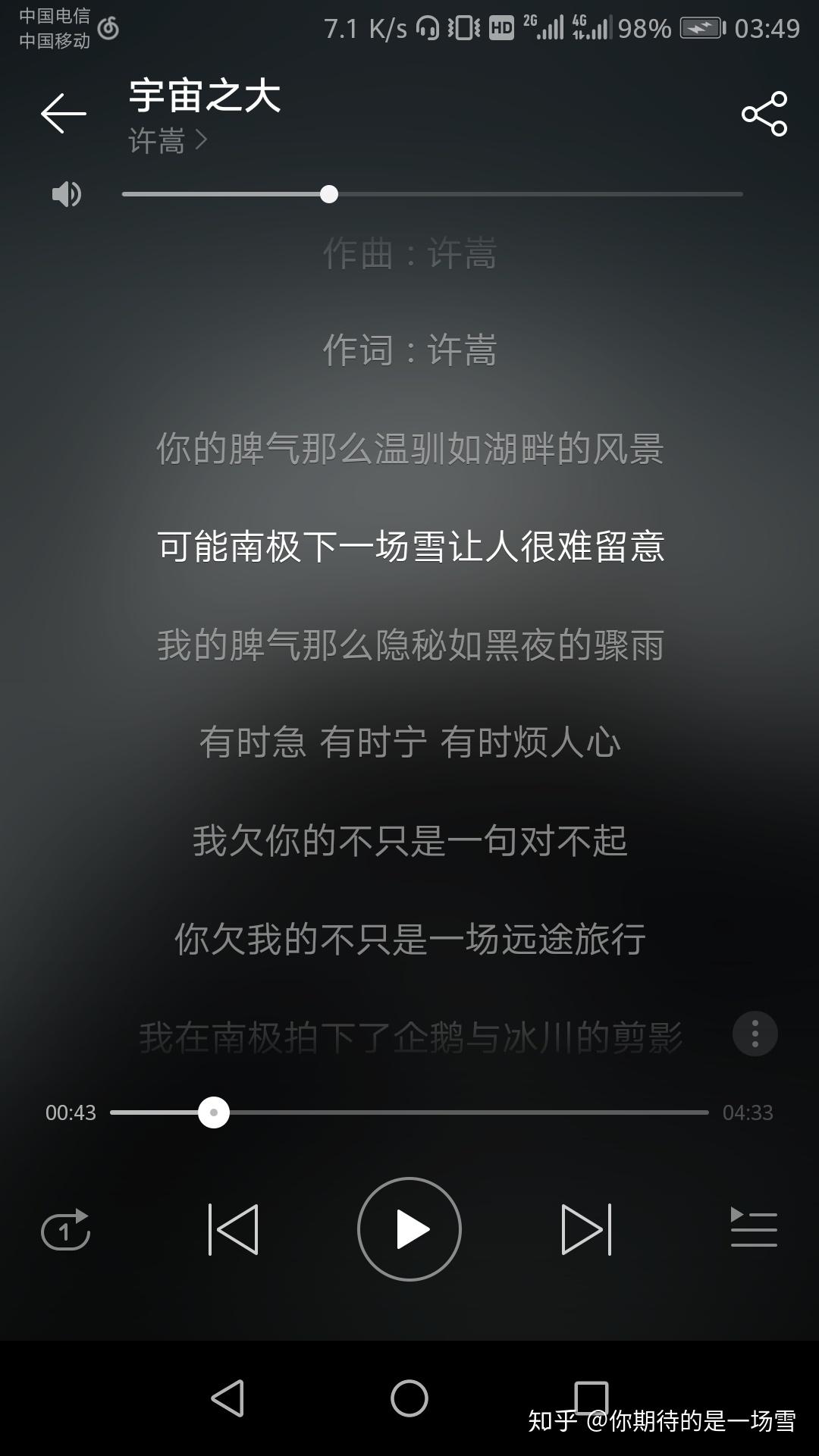The image size is (819, 1456).
Task: Tap the system home button
Action: tap(409, 1398)
